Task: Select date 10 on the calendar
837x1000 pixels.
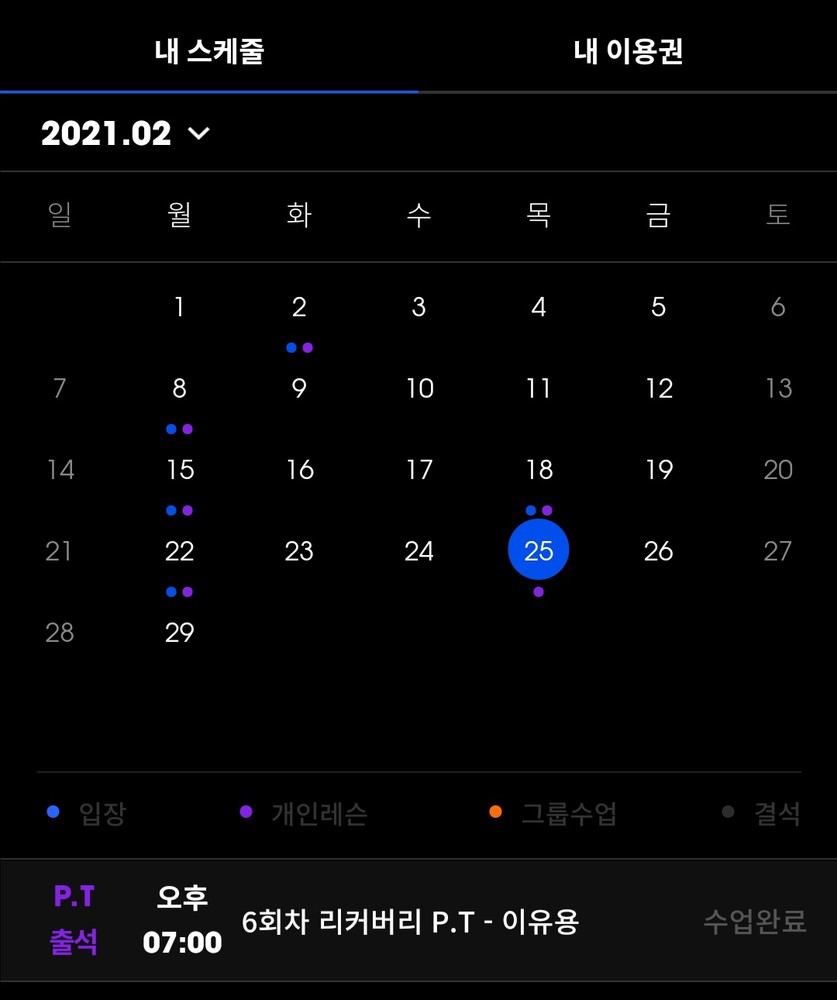Action: (419, 389)
